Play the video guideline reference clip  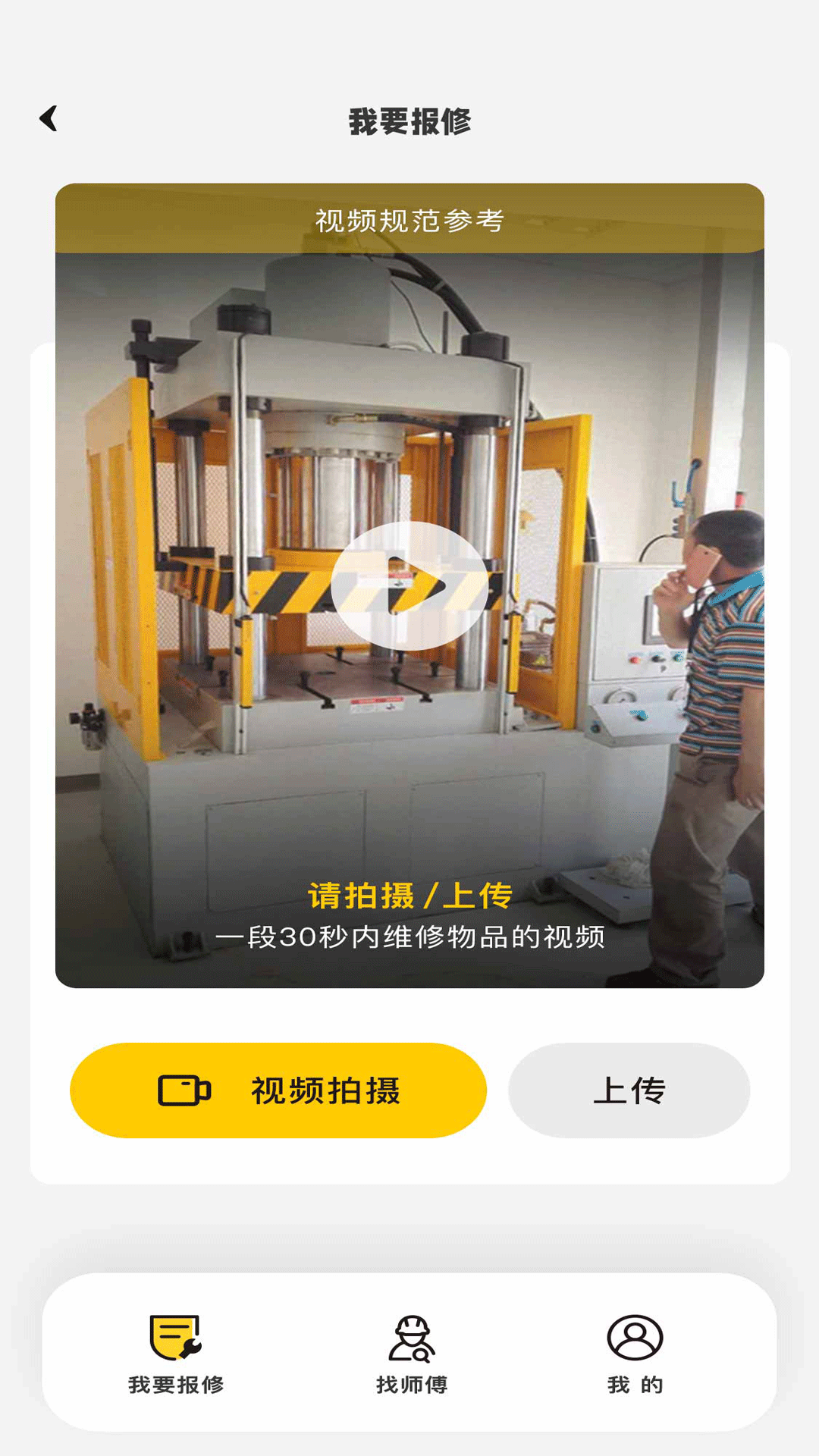409,585
